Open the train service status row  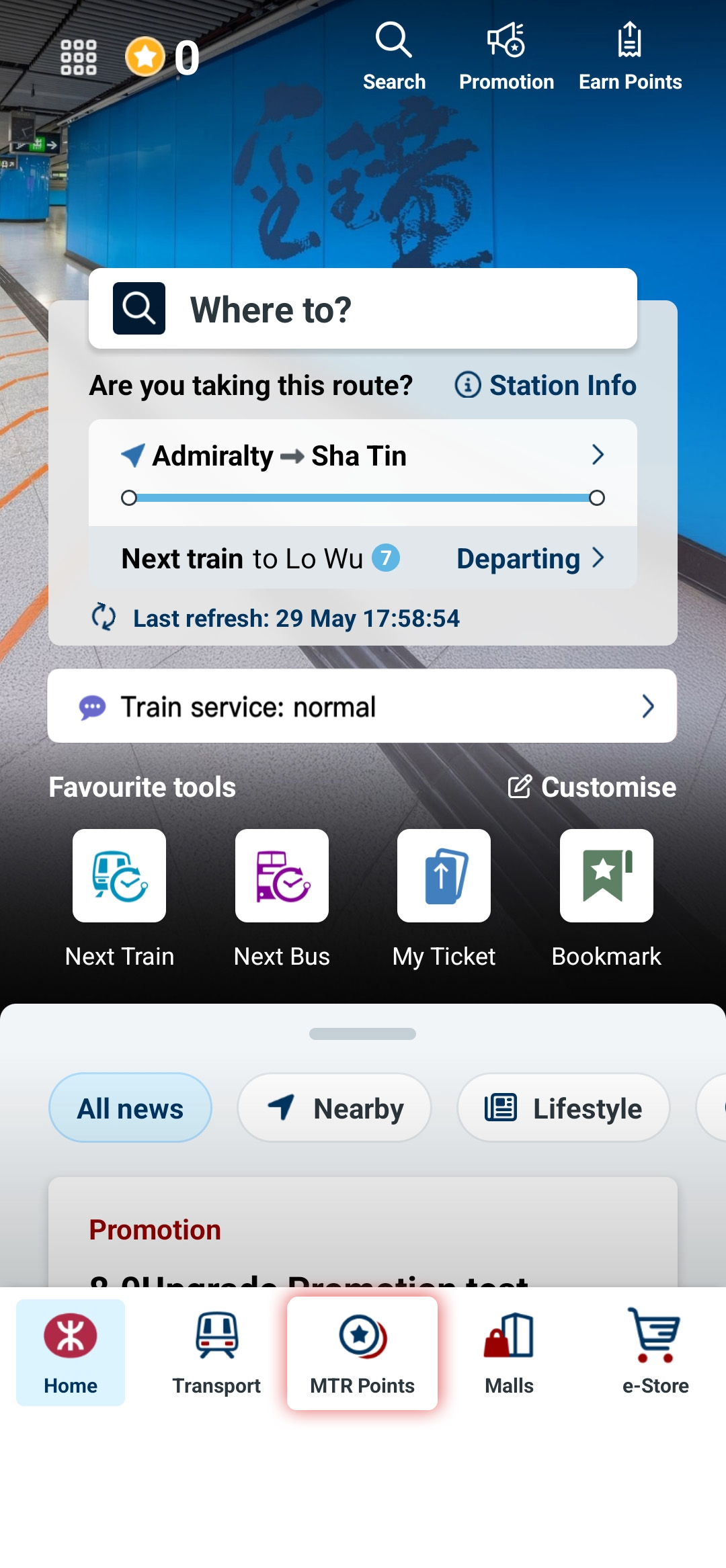pyautogui.click(x=362, y=706)
